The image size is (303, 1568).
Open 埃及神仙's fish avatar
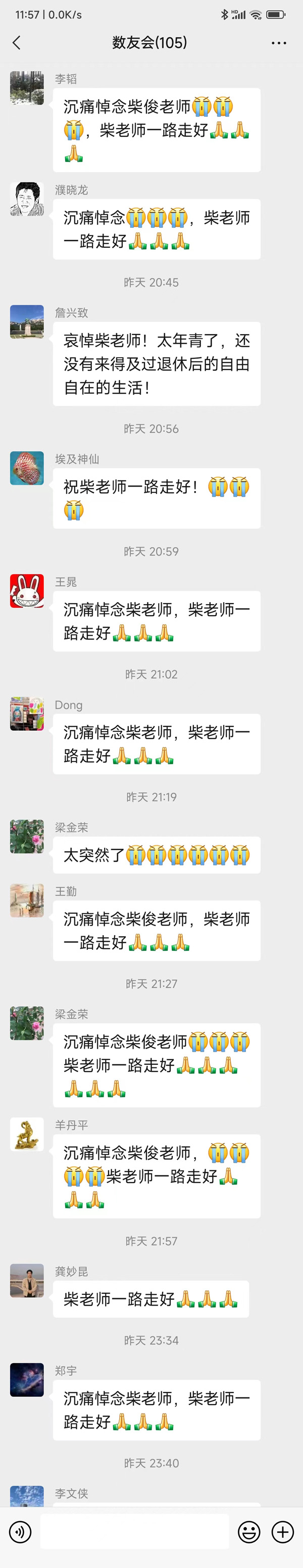(x=27, y=468)
